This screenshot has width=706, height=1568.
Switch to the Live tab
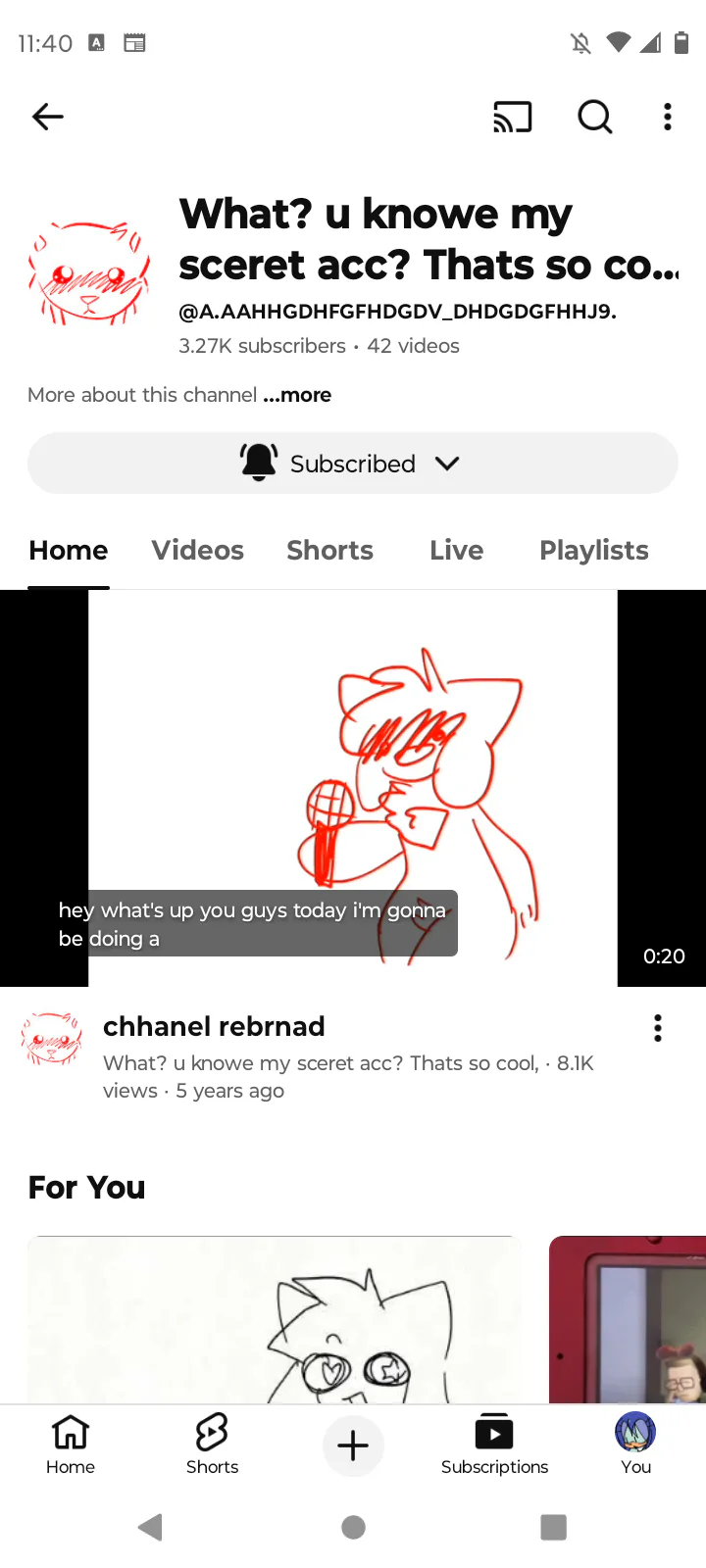tap(456, 551)
